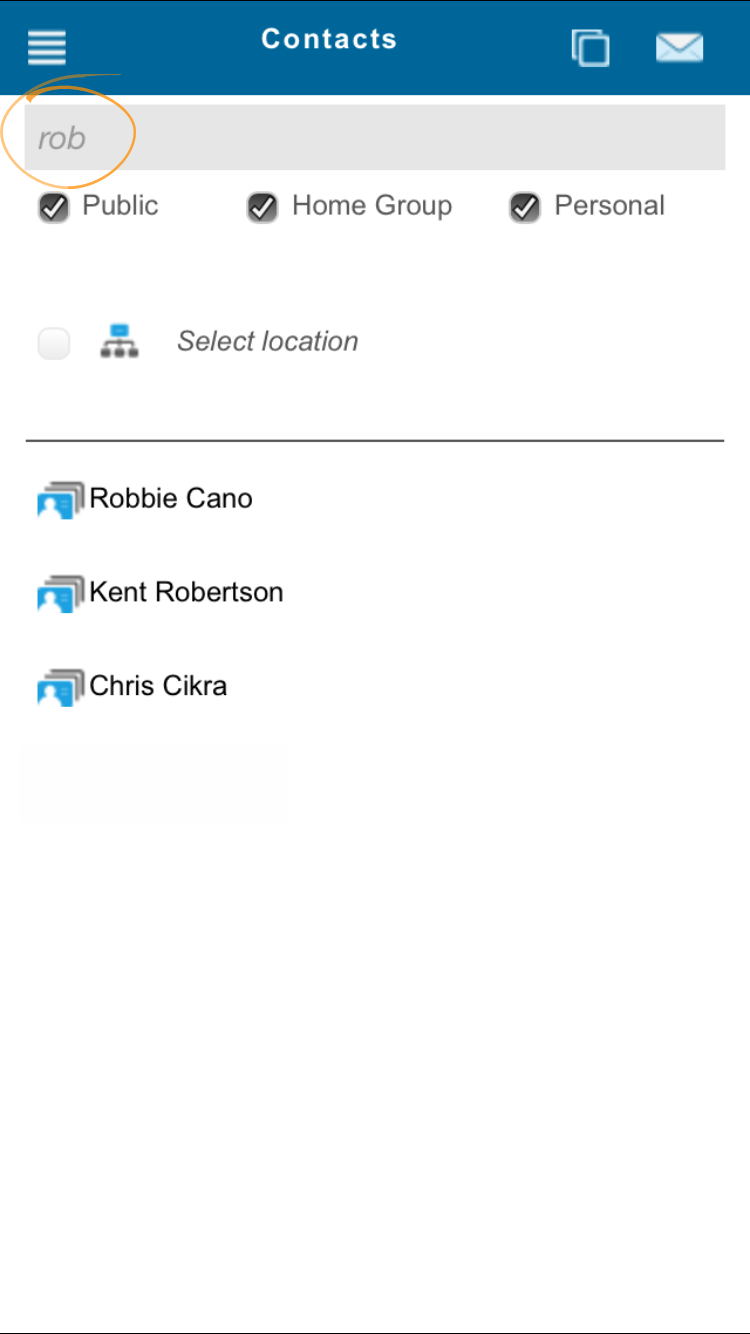Open contact Robbie Cano
This screenshot has width=750, height=1334.
pyautogui.click(x=375, y=498)
